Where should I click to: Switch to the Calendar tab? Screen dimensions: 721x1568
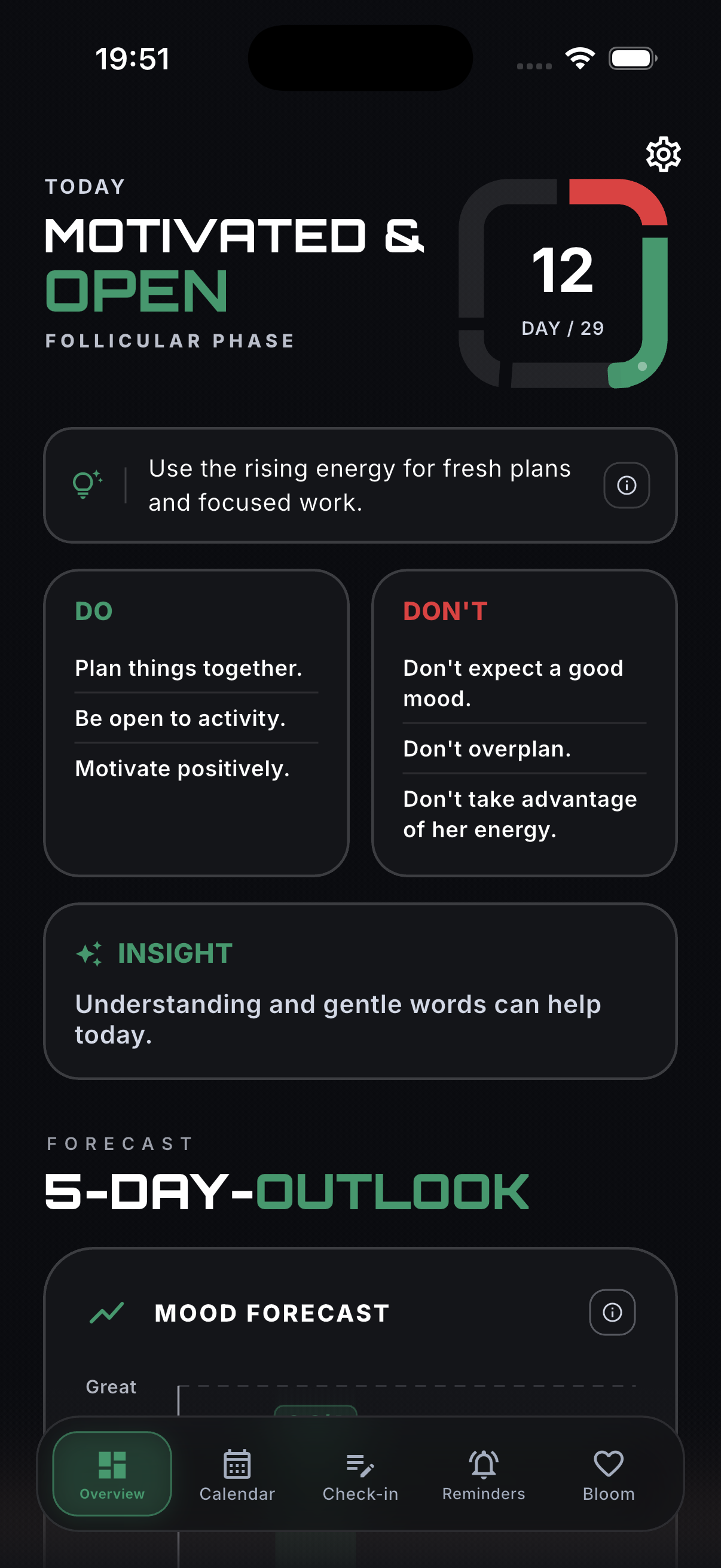pyautogui.click(x=237, y=1474)
